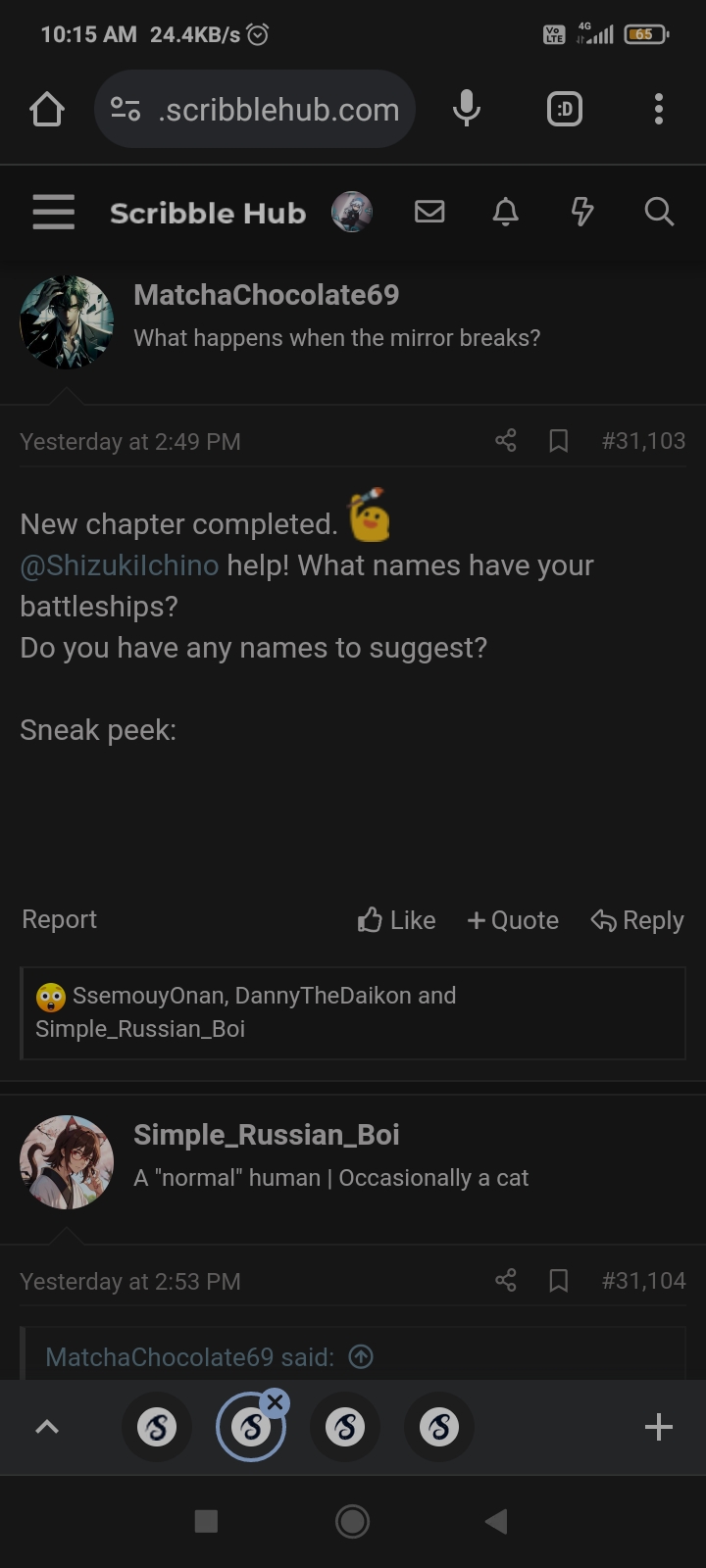This screenshot has height=1568, width=706.
Task: Open the browser overflow menu
Action: (x=659, y=109)
